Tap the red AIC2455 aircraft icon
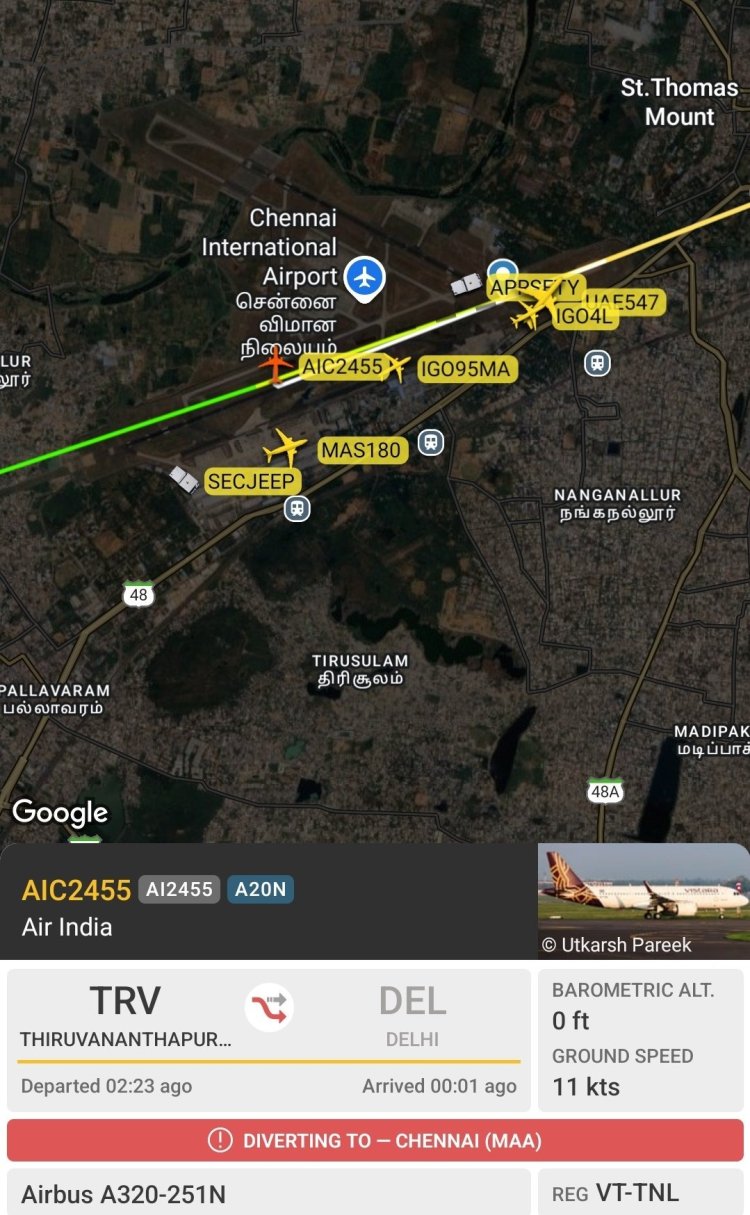 click(x=275, y=364)
